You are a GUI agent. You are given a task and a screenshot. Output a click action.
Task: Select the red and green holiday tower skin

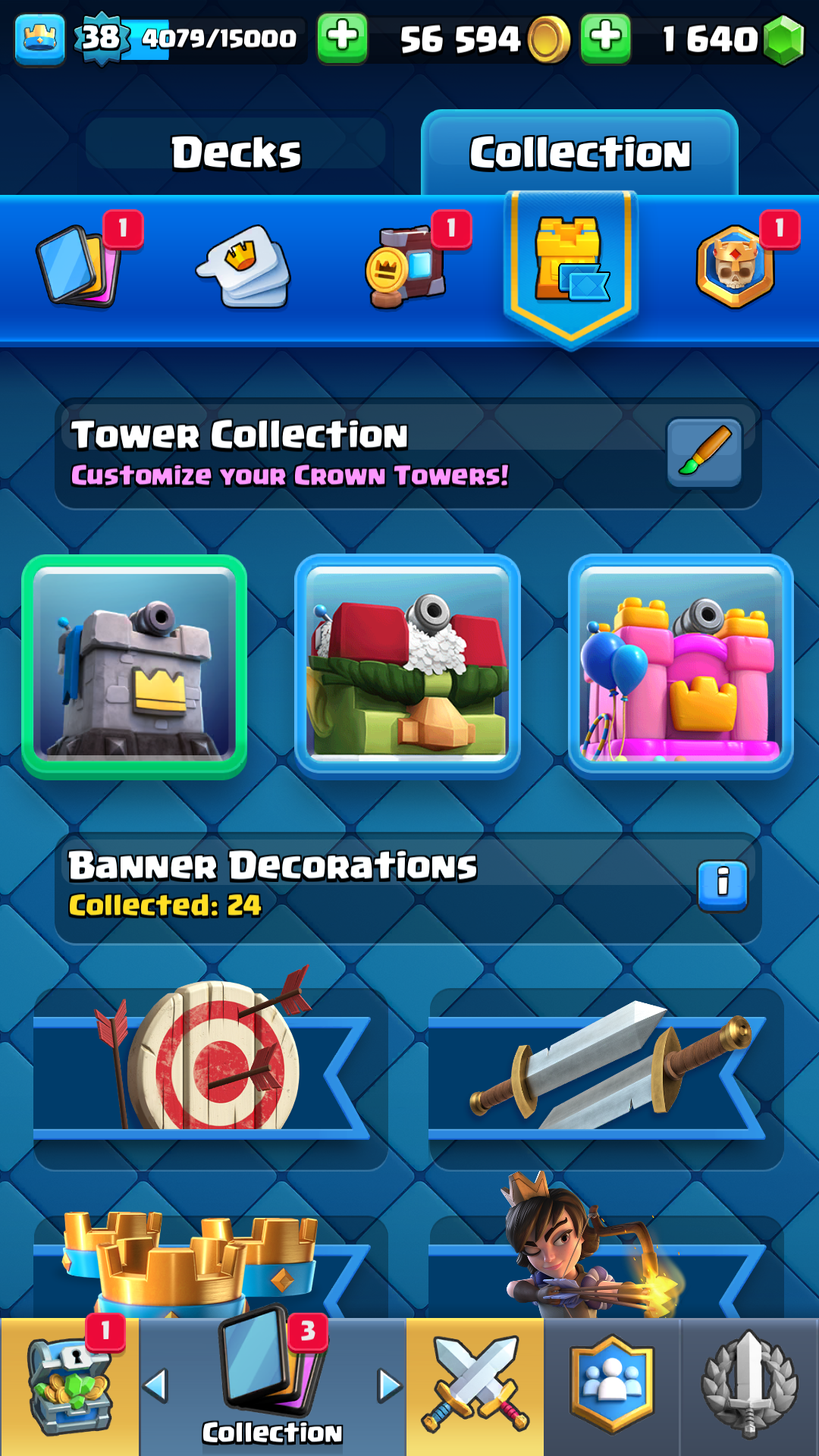pyautogui.click(x=407, y=667)
